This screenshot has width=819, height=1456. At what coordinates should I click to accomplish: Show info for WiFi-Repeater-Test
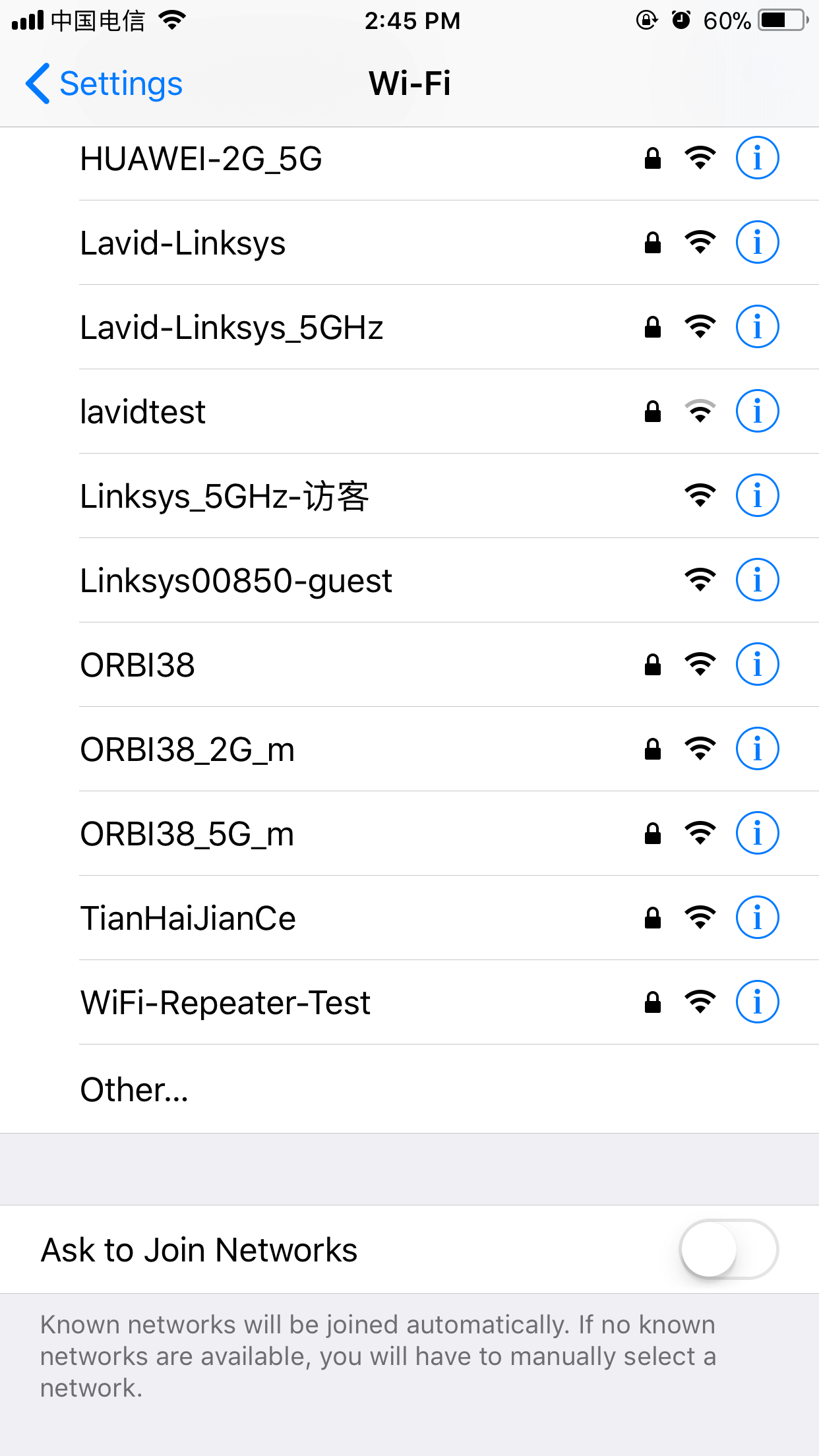point(757,1002)
